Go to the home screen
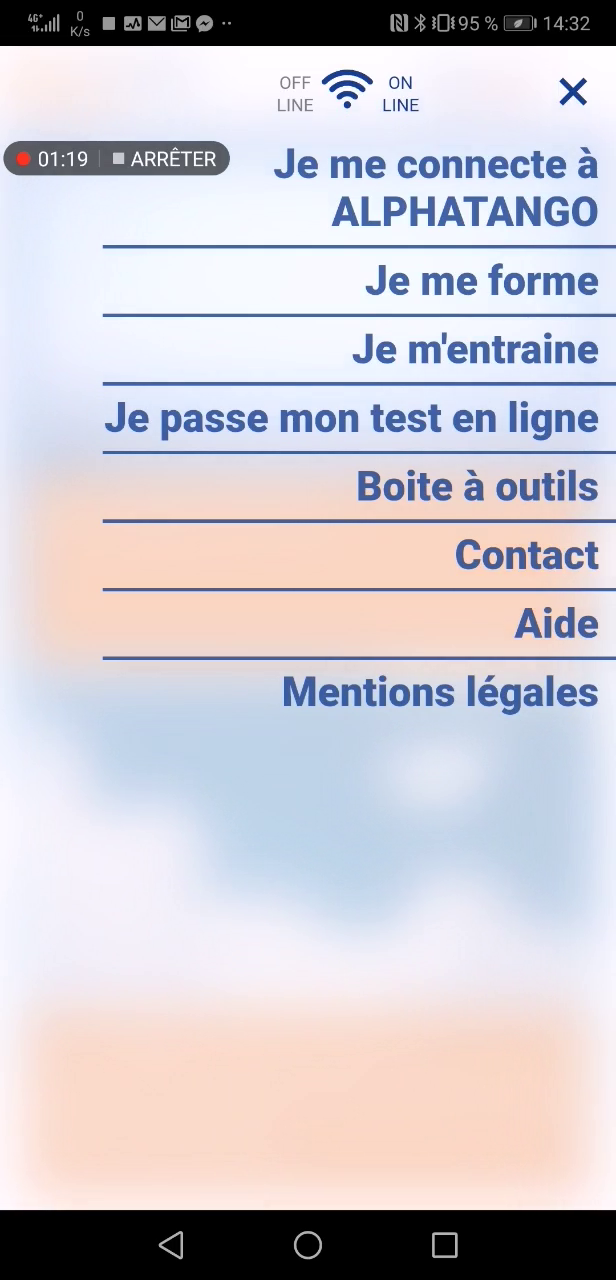 308,1245
